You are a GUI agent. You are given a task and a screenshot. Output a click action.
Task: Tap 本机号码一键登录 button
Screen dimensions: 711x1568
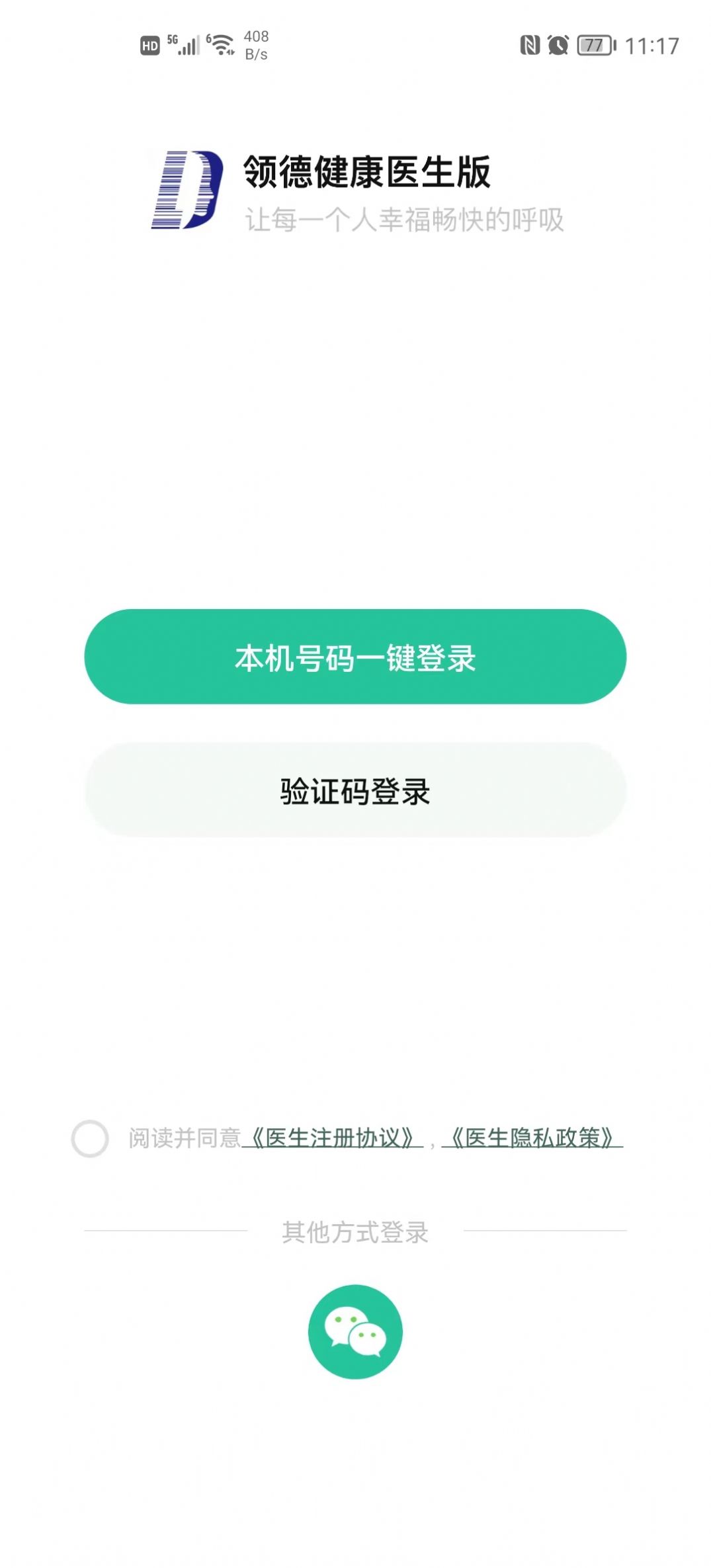click(355, 657)
